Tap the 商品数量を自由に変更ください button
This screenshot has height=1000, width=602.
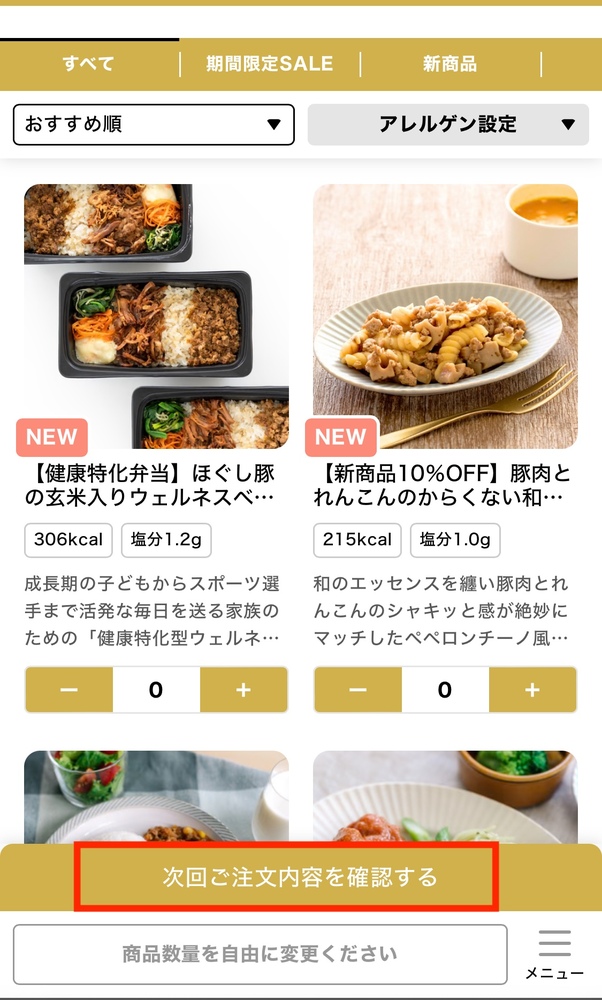click(x=260, y=954)
